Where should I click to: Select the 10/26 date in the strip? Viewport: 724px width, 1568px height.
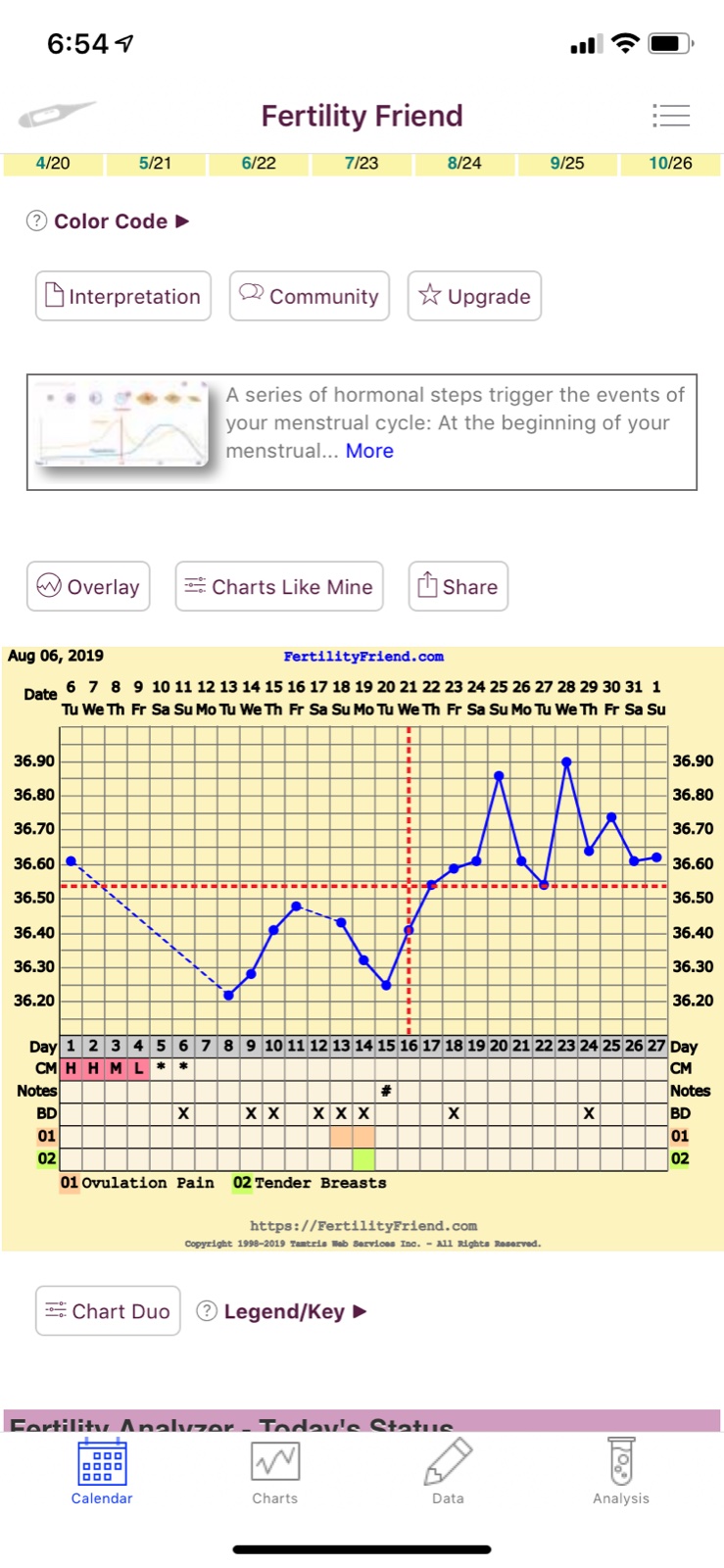(670, 164)
